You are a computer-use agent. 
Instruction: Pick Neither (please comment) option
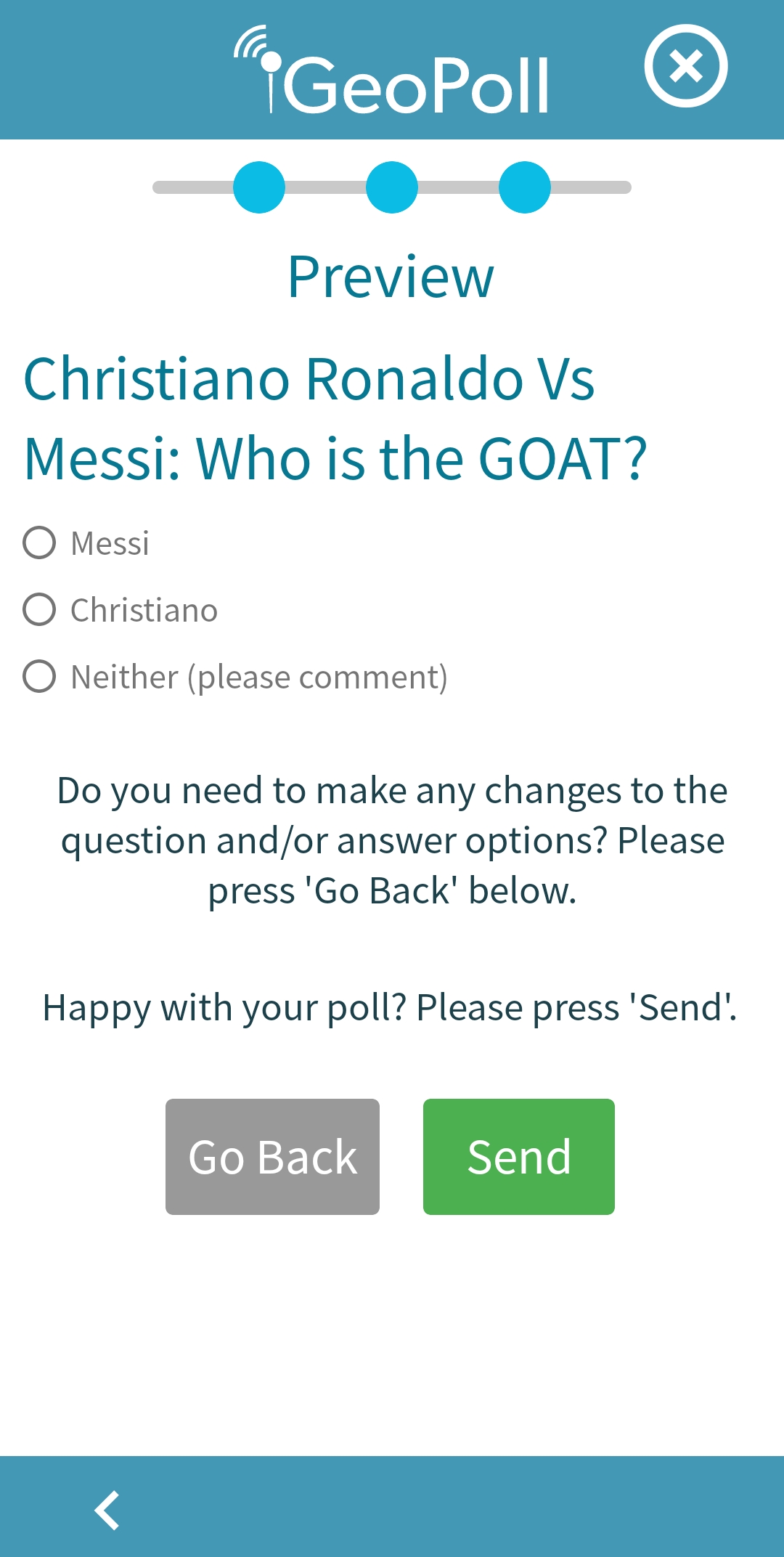(40, 677)
